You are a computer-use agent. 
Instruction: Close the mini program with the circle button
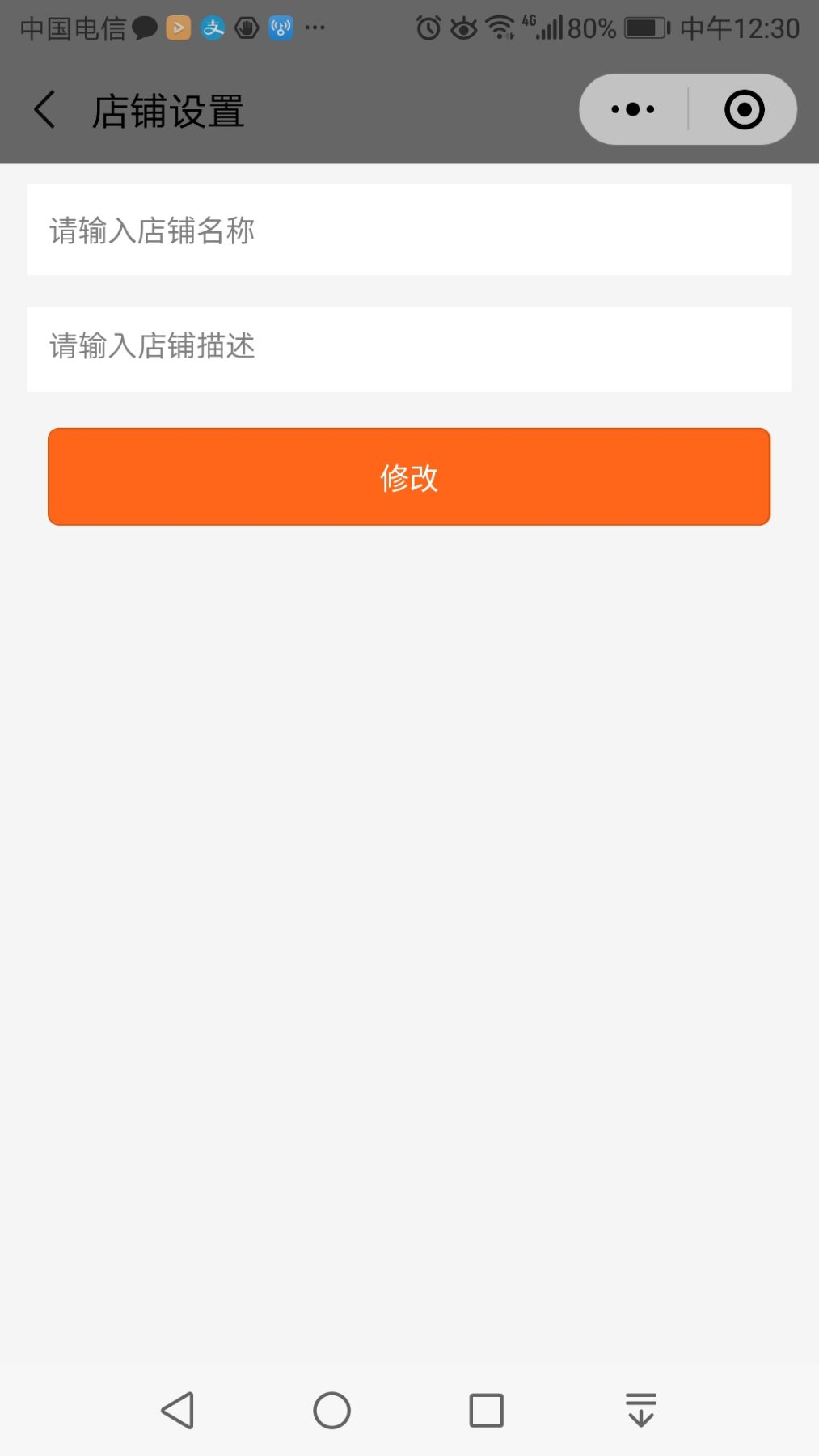pos(744,109)
